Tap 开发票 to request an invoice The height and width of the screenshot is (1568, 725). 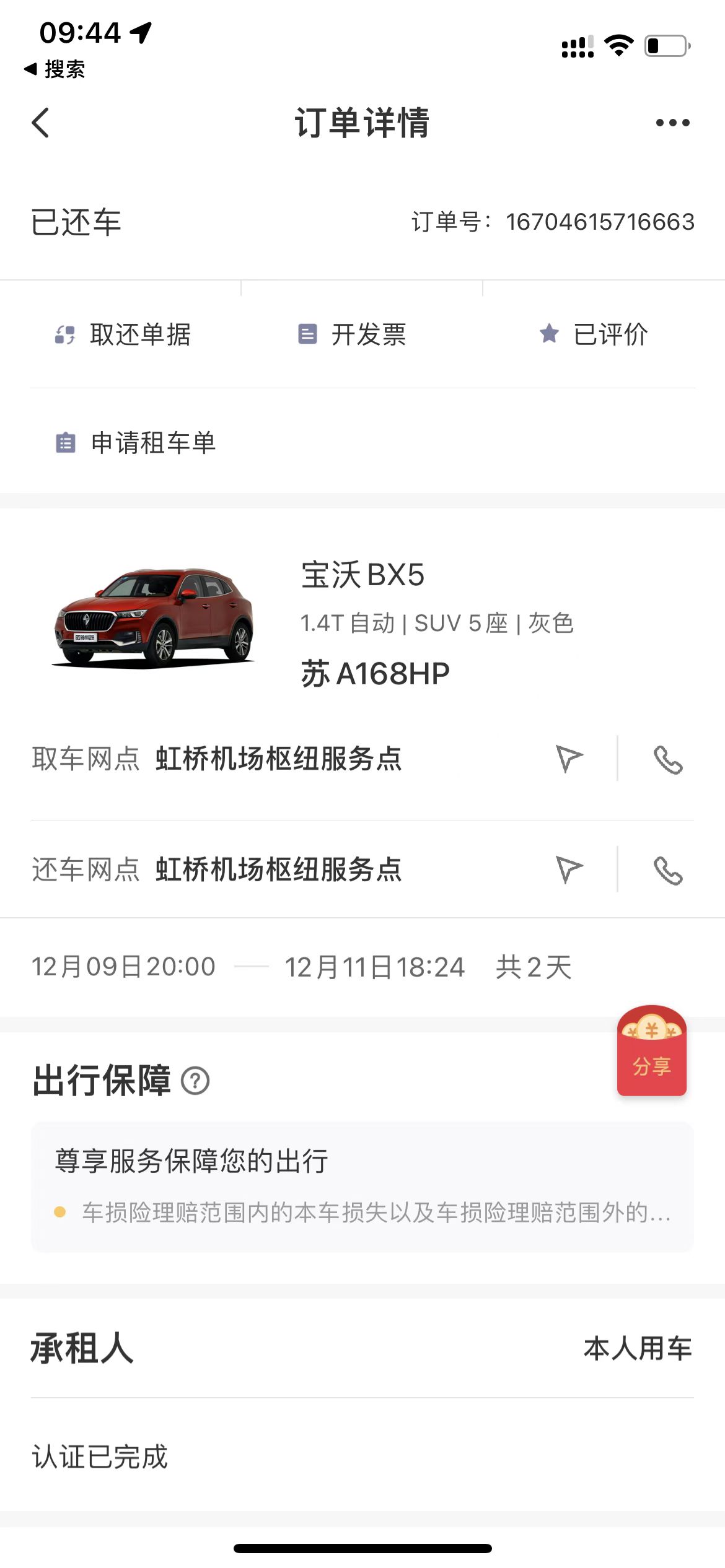[351, 334]
